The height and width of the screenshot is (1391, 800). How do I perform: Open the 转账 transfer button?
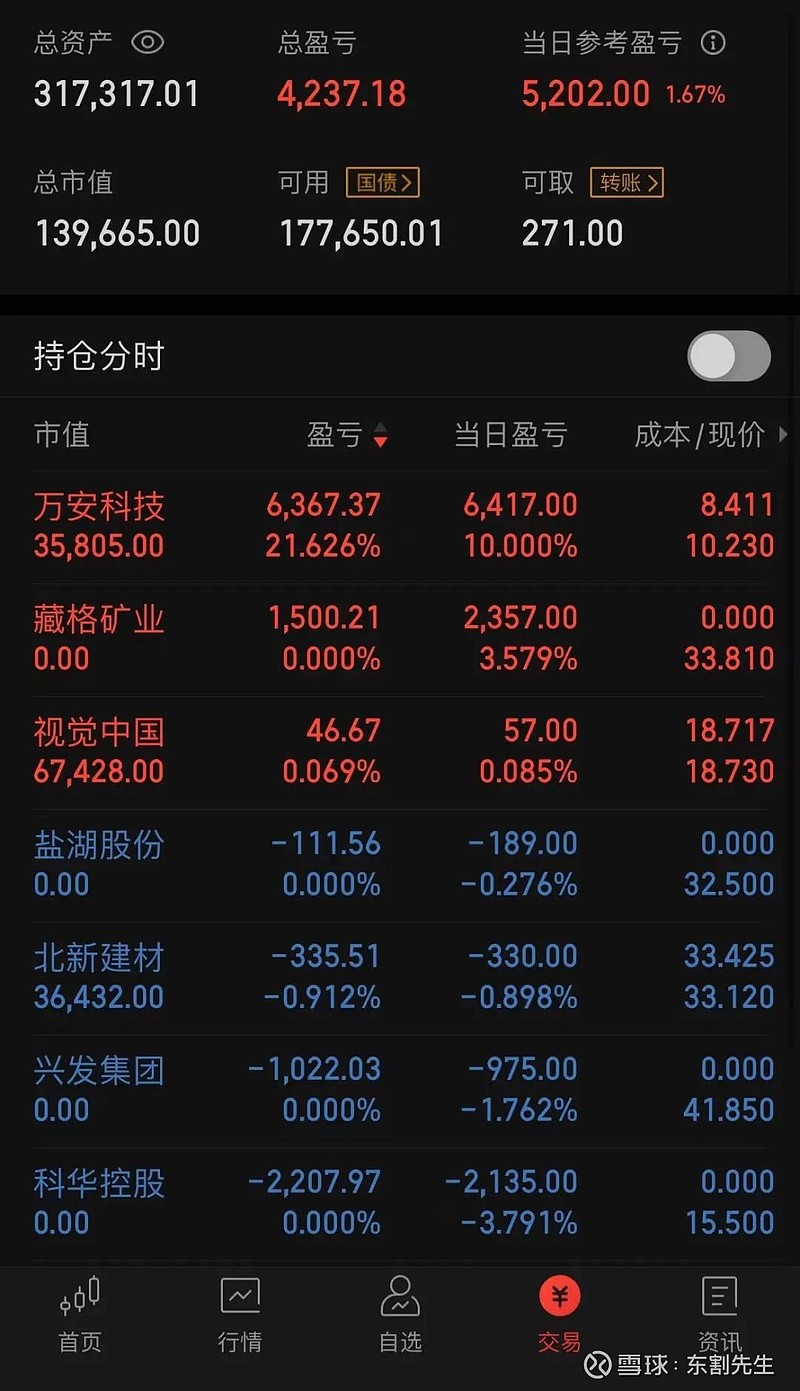(x=627, y=182)
